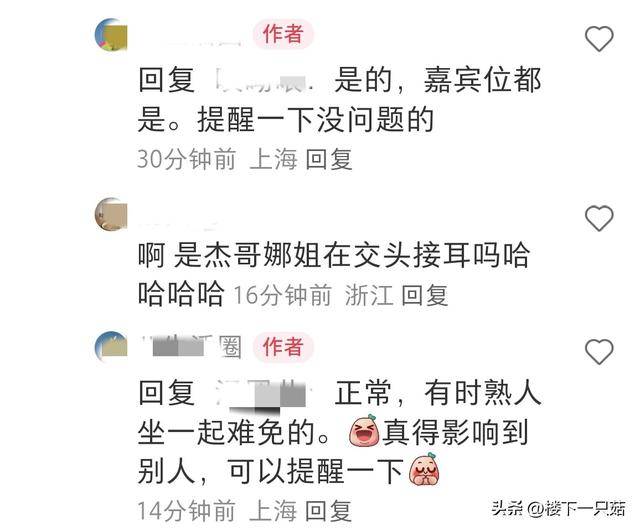Viewport: 640px width, 531px height.
Task: Reply to the comment from 浙江
Action: click(x=425, y=295)
